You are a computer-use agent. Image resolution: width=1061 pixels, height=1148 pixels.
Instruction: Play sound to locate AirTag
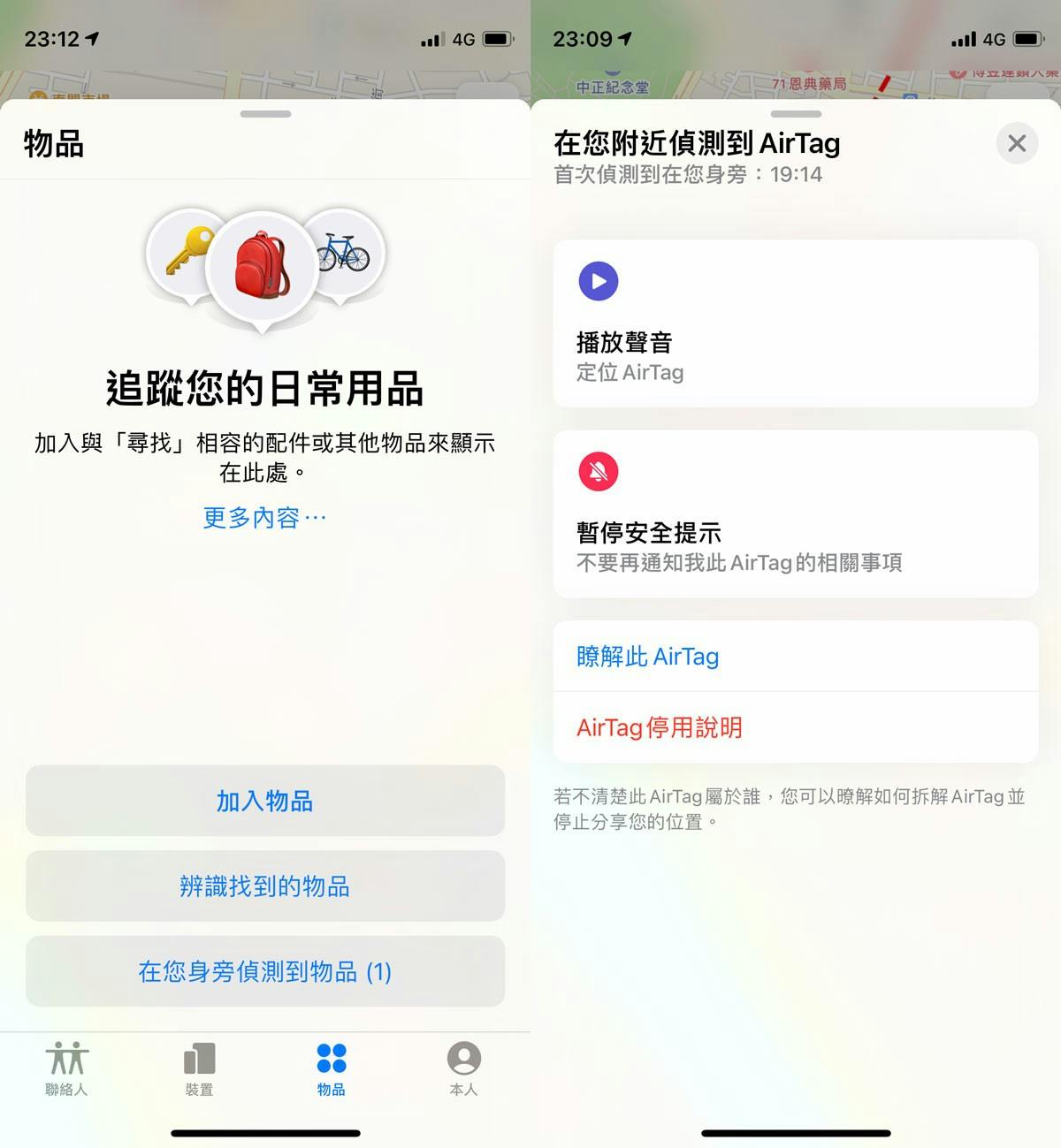point(795,323)
